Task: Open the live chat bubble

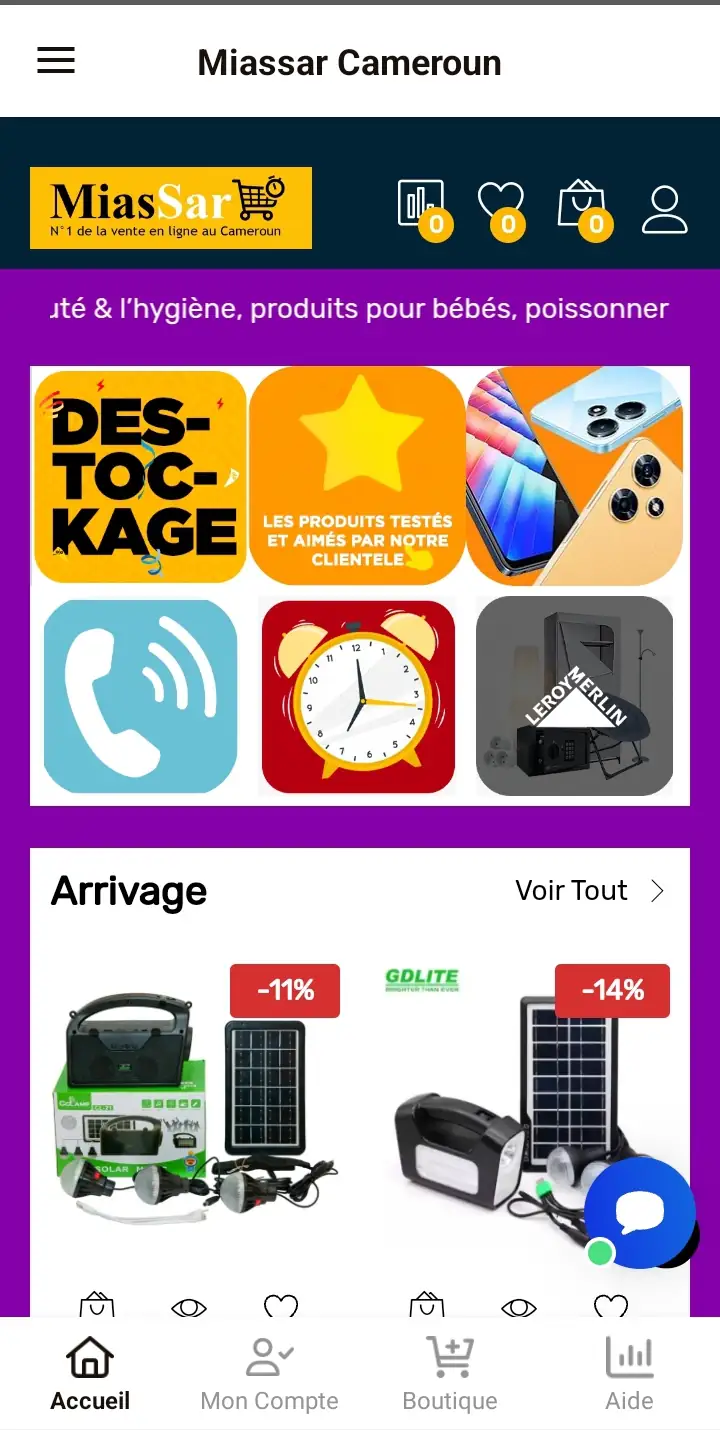Action: pos(640,1213)
